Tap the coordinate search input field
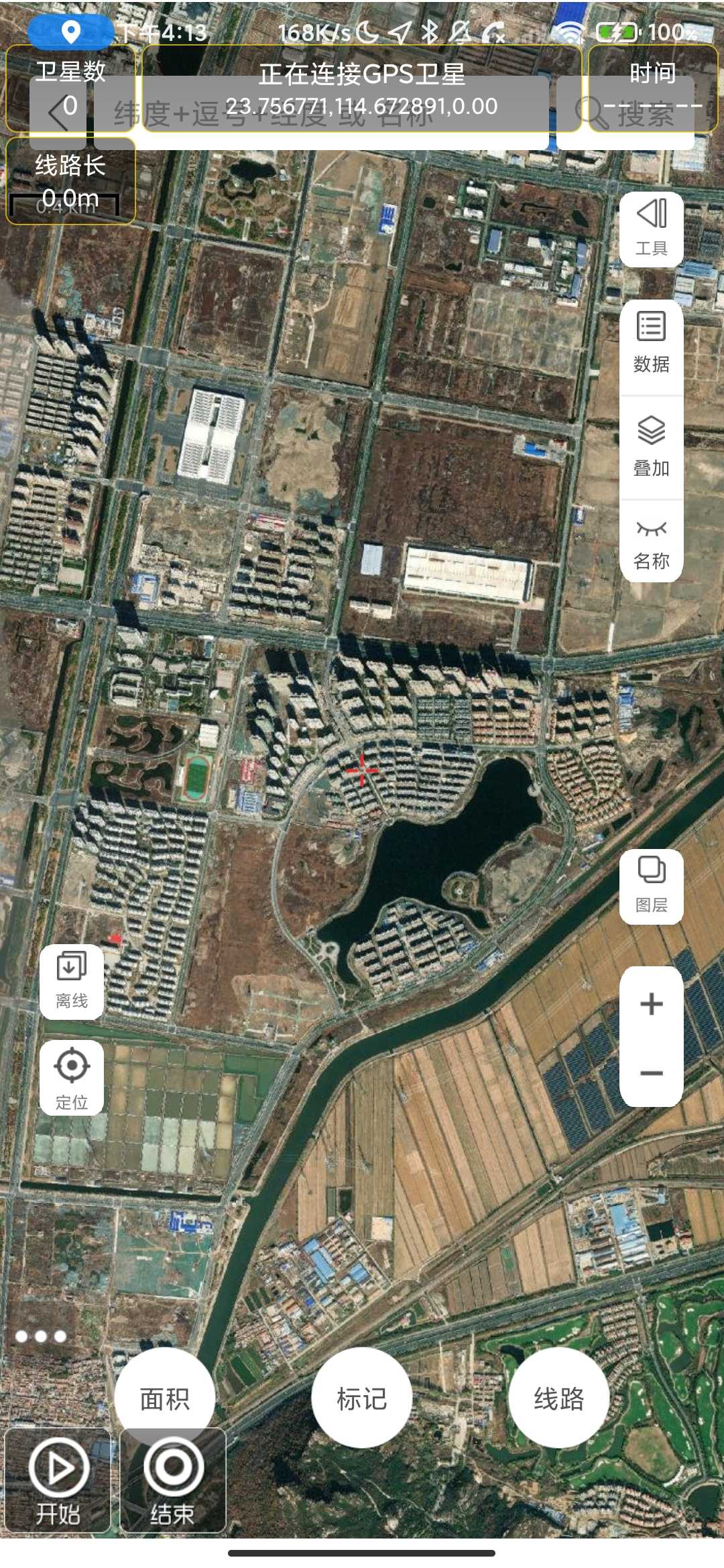This screenshot has width=724, height=1568. (321, 112)
